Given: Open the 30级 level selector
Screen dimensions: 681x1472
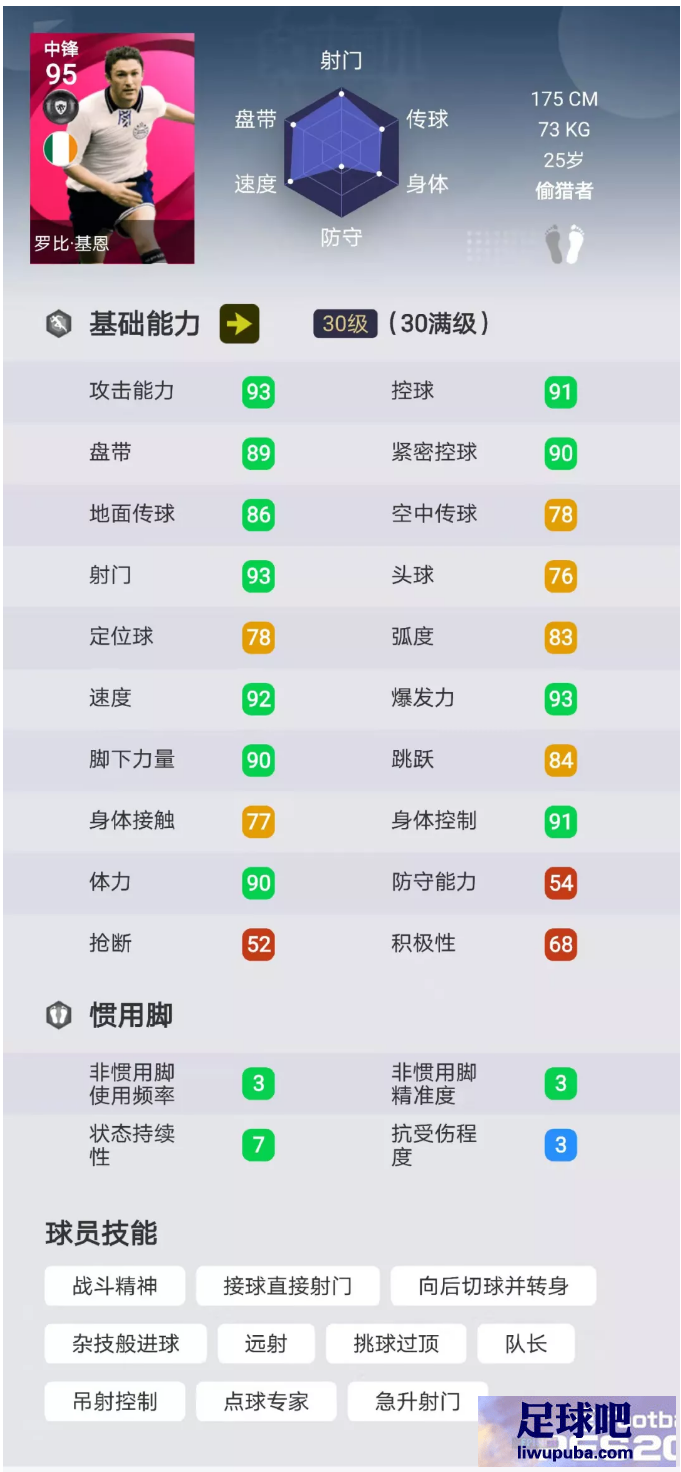Looking at the screenshot, I should click(x=345, y=324).
